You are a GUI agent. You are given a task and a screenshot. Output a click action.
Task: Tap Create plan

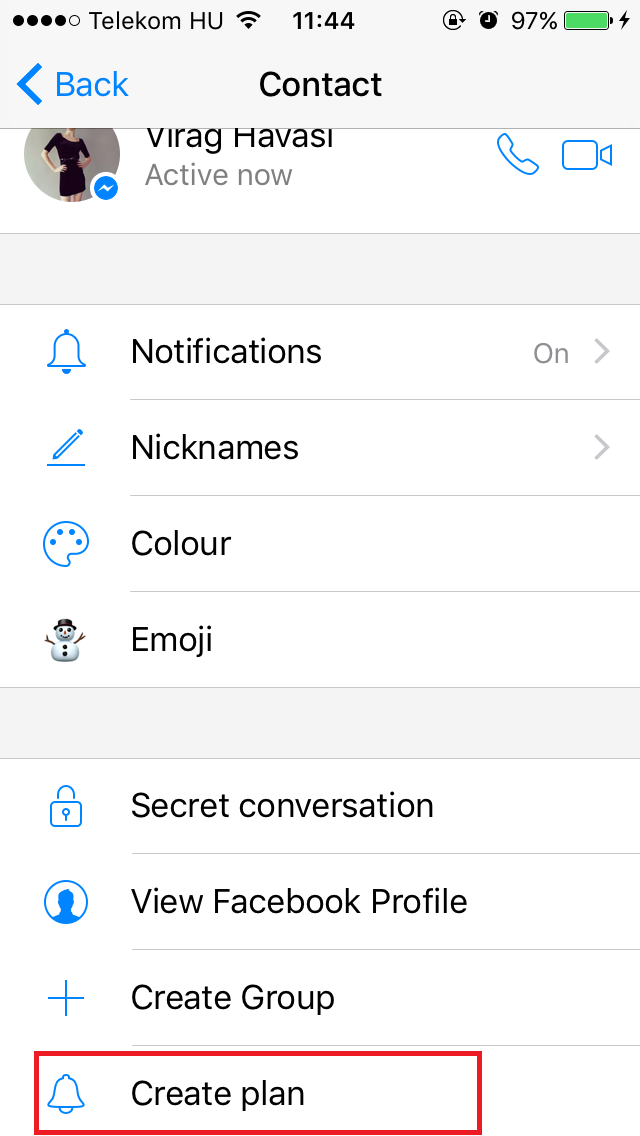click(258, 1094)
